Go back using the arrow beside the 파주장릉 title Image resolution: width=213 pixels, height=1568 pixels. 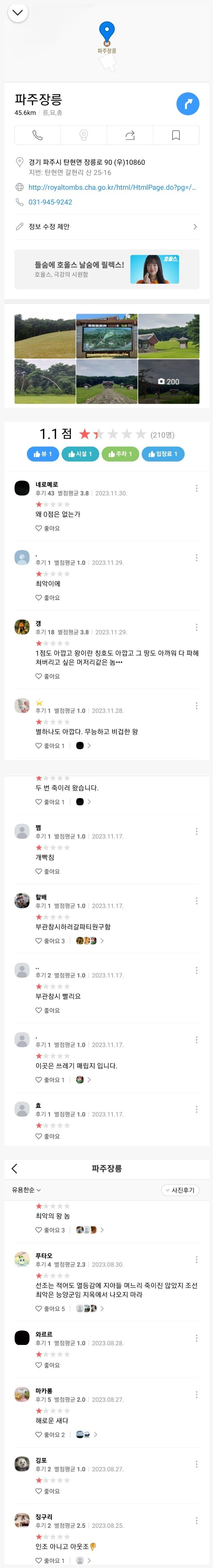[x=15, y=1168]
